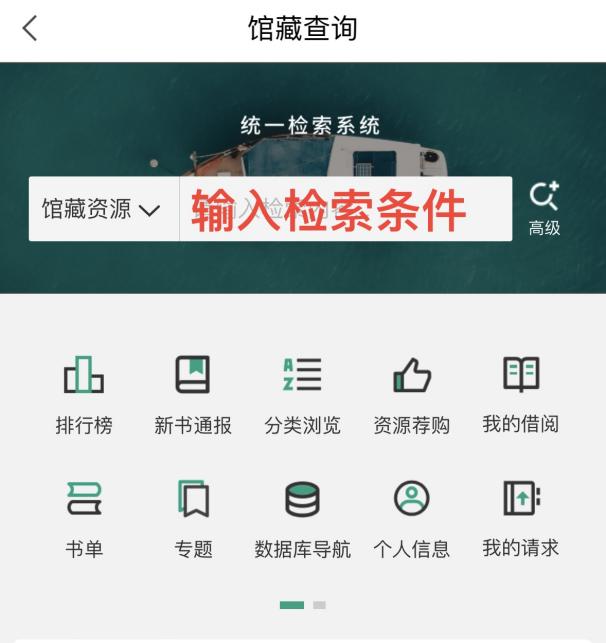
Task: Select 资源荐购 resource recommendation
Action: coord(411,394)
